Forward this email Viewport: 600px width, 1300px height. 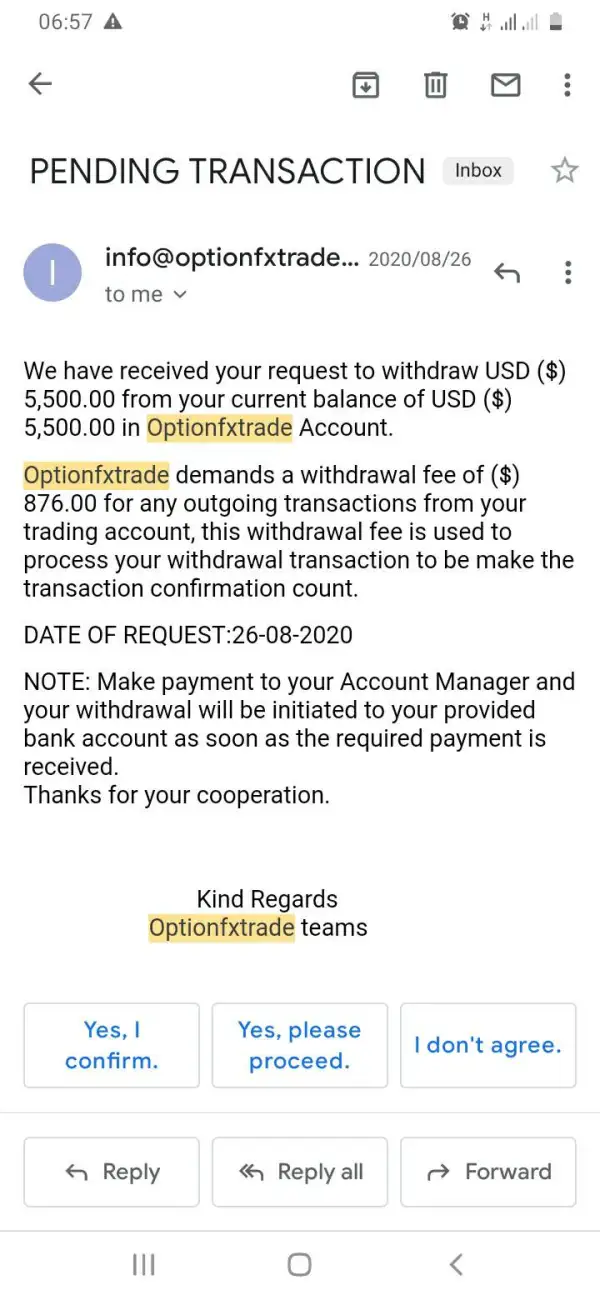(488, 1172)
